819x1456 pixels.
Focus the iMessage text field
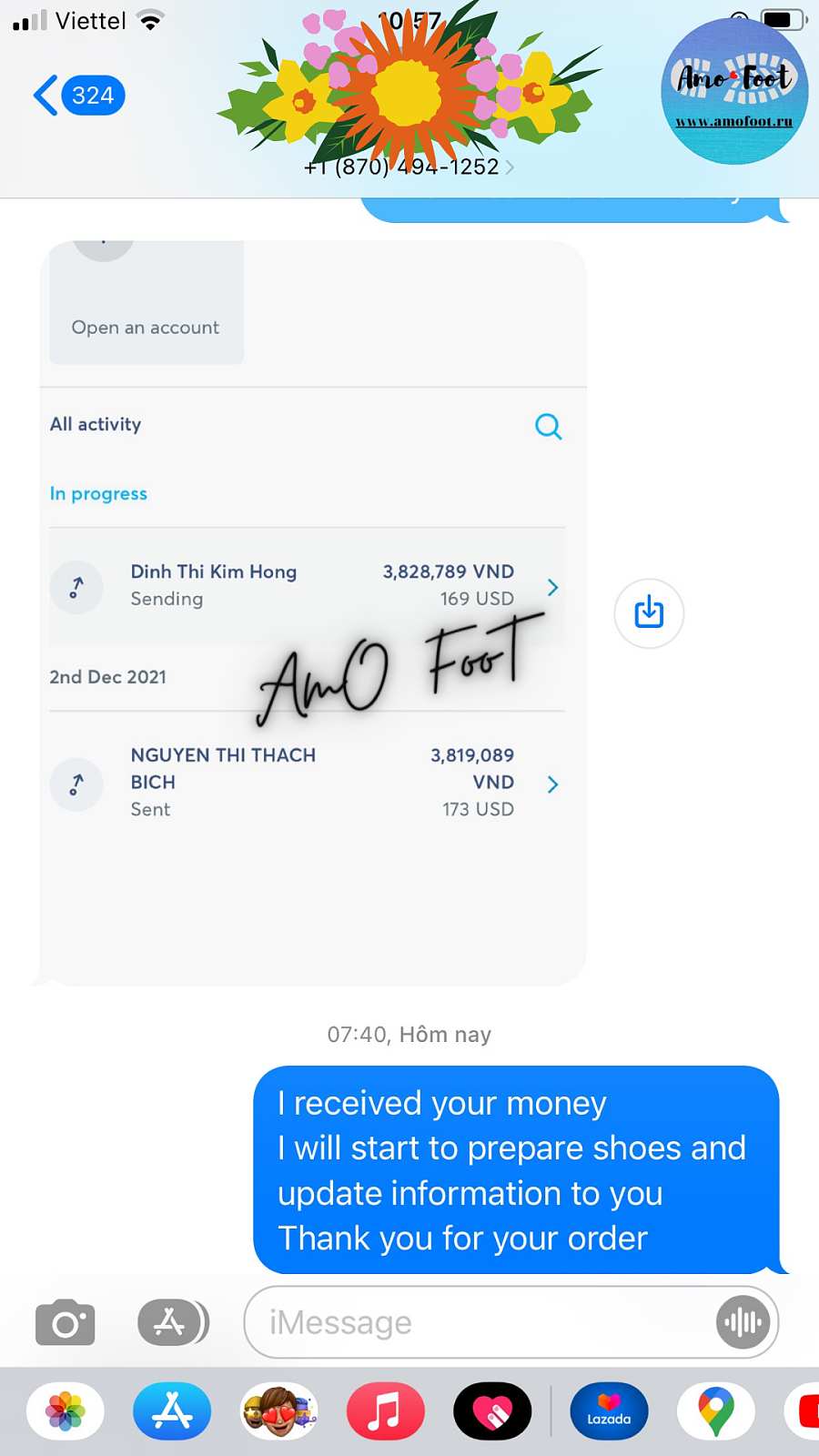pos(482,1322)
